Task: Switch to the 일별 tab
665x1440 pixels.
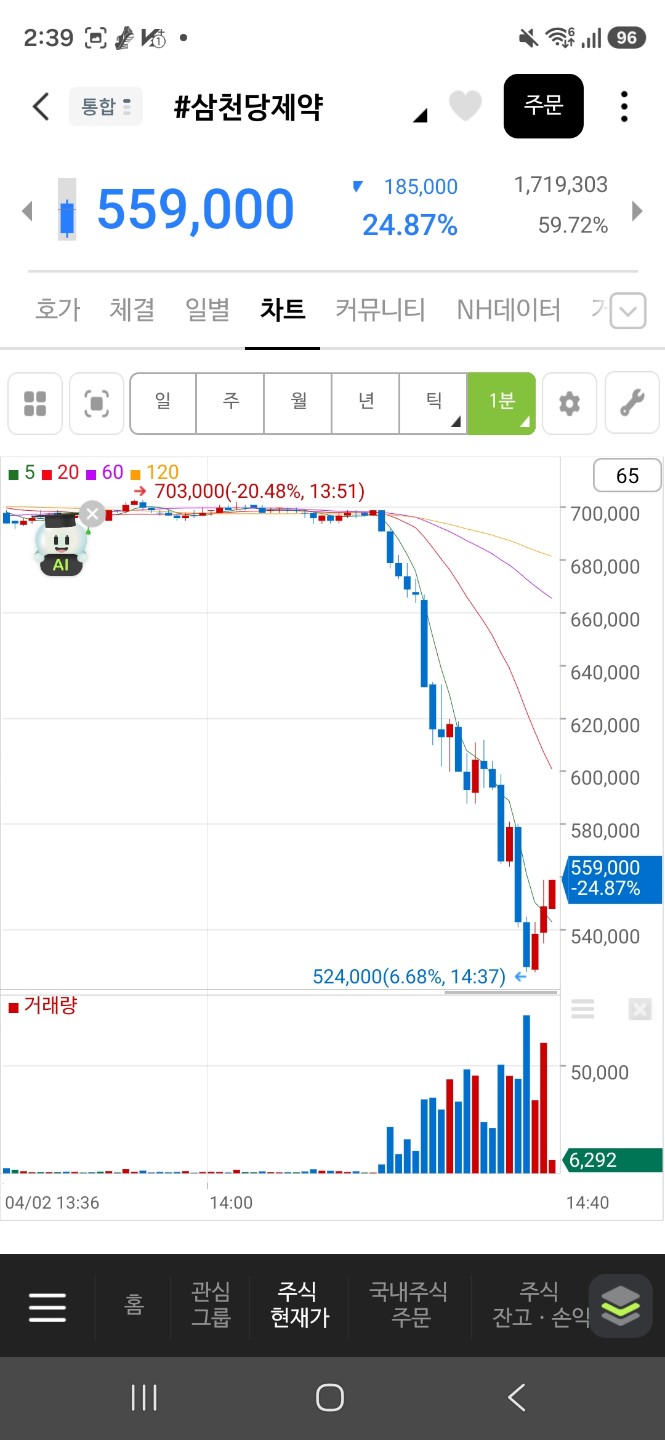Action: pos(208,310)
